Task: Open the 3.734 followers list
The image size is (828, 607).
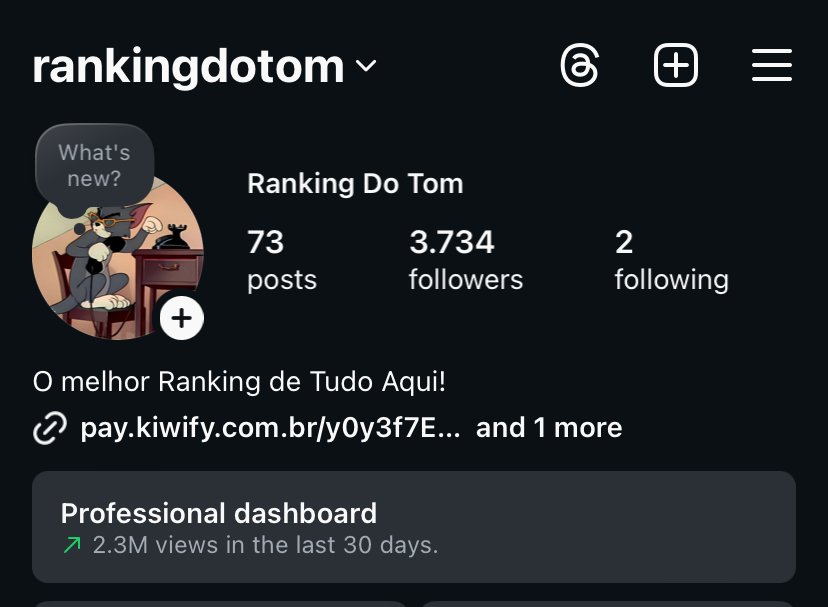Action: click(465, 260)
